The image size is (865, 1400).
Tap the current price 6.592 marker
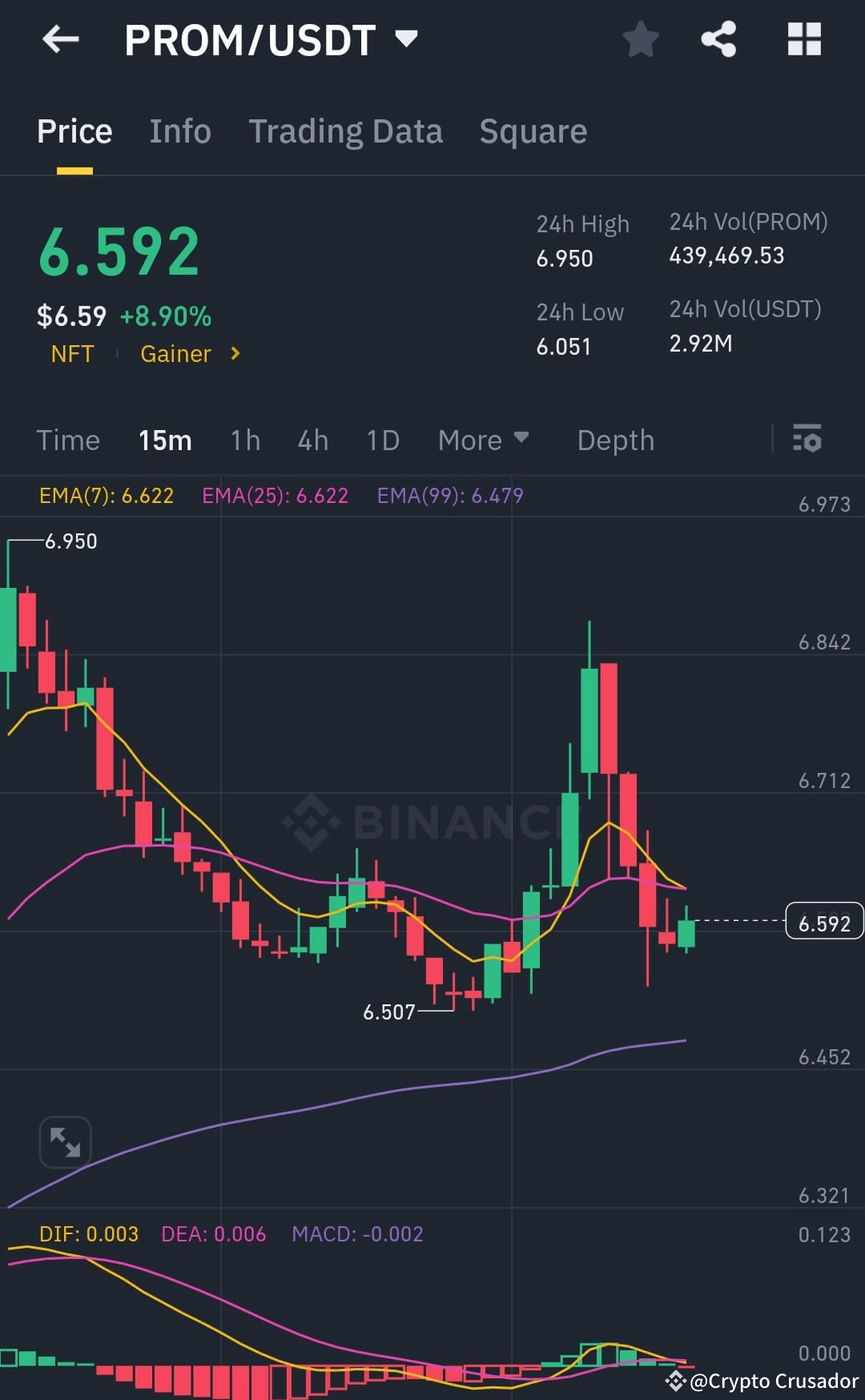[823, 922]
